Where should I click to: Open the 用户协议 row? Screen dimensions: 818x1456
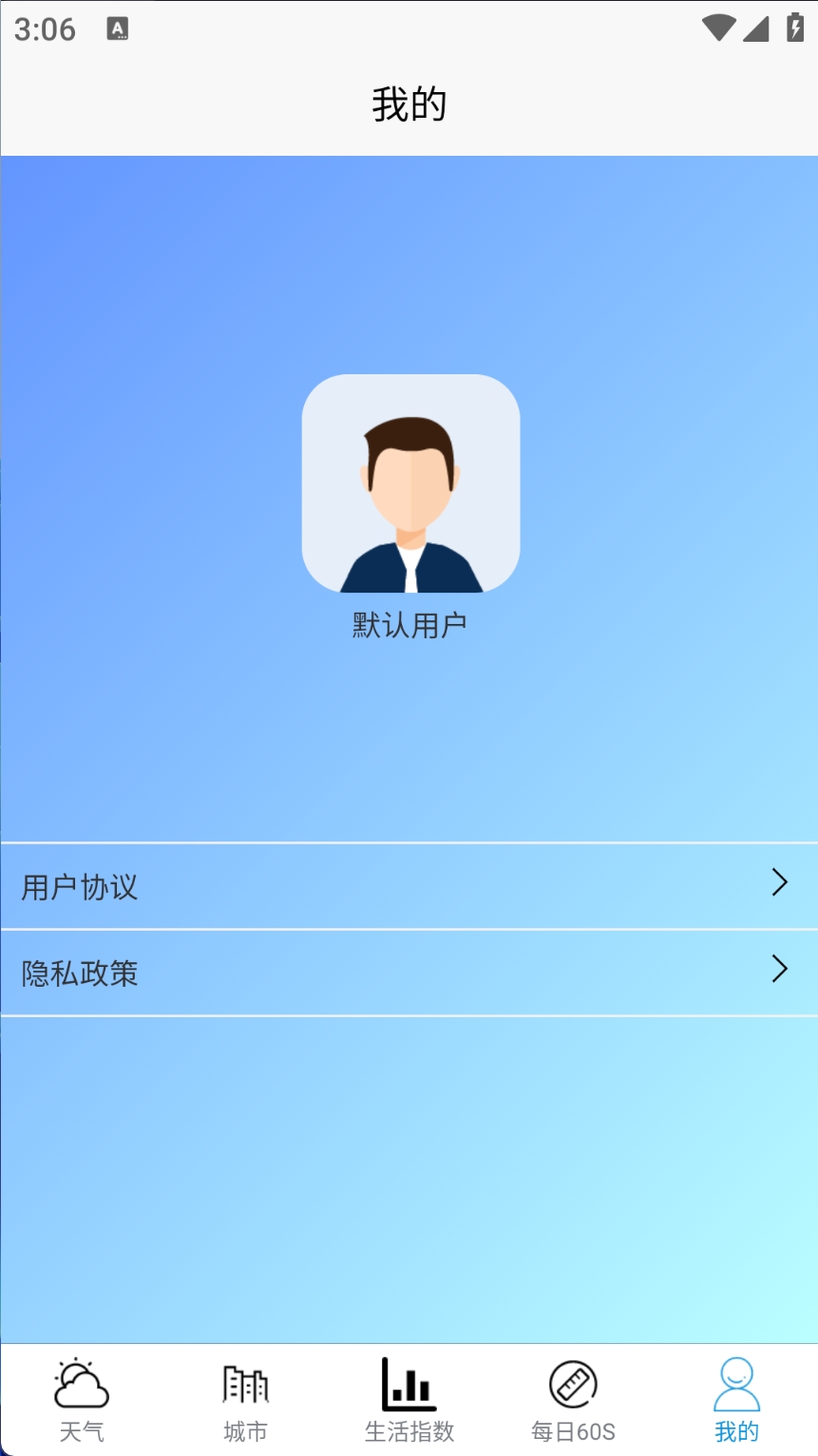point(409,886)
